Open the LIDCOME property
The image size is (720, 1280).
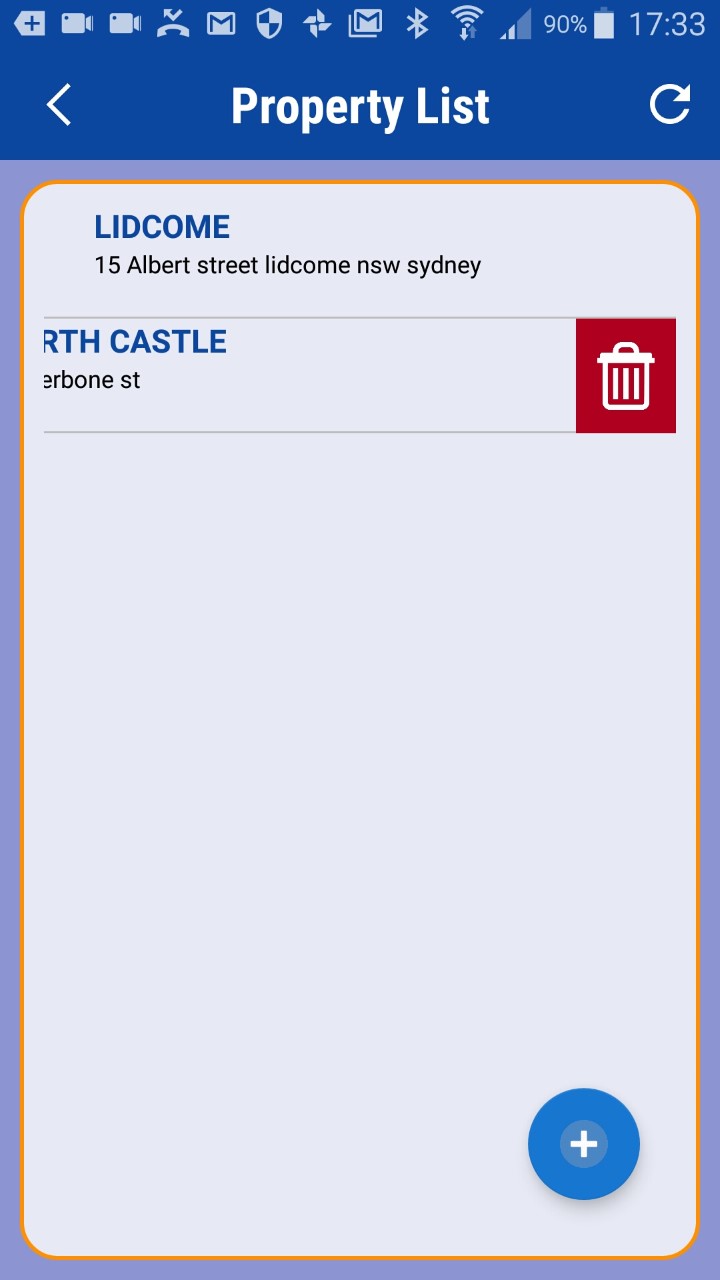pyautogui.click(x=287, y=246)
